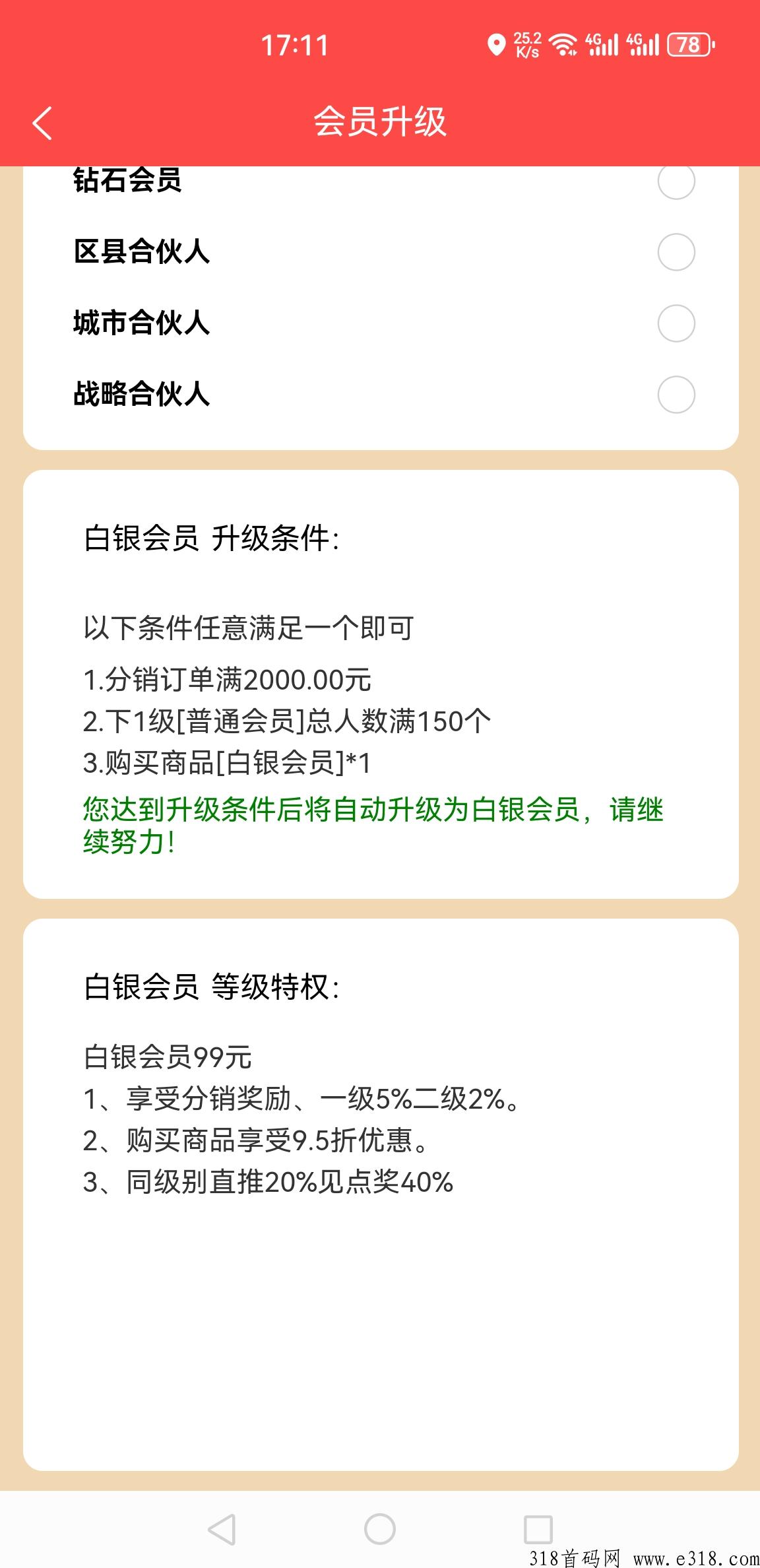Go back from the 会员升级 page
760x1568 pixels.
coord(42,123)
